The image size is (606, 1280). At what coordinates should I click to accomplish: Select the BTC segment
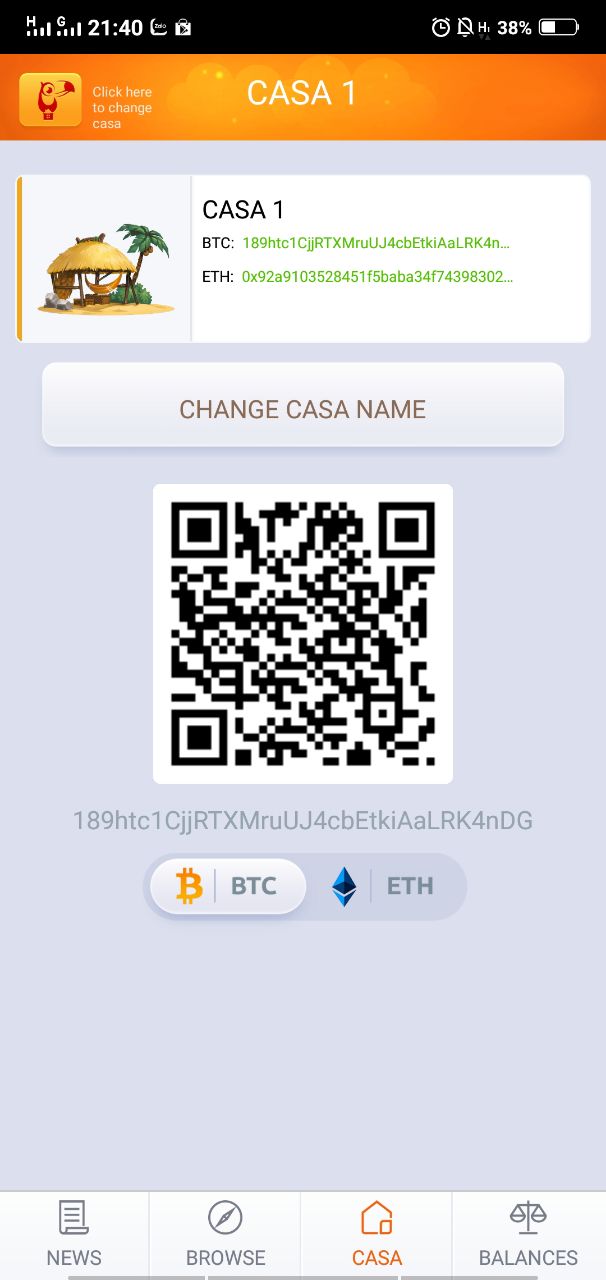pos(228,886)
